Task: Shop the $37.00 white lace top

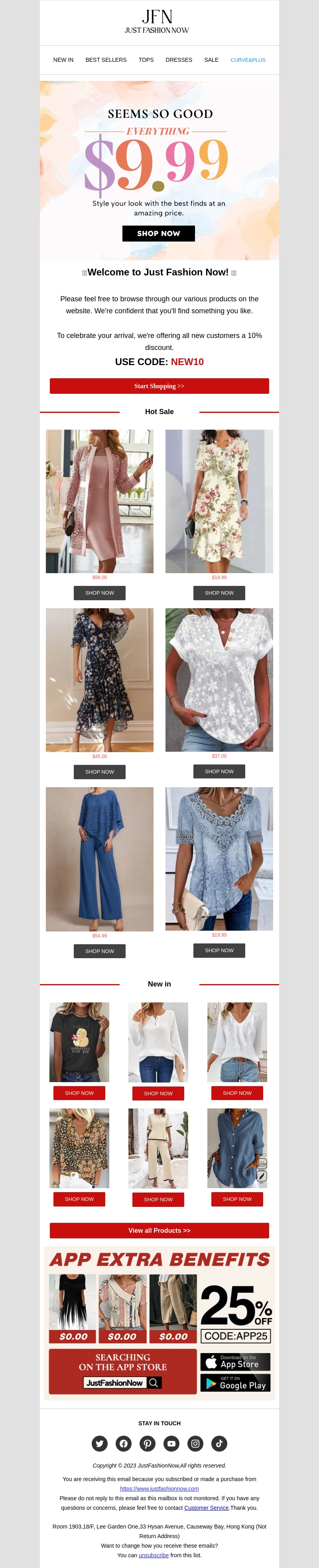Action: pos(219,771)
